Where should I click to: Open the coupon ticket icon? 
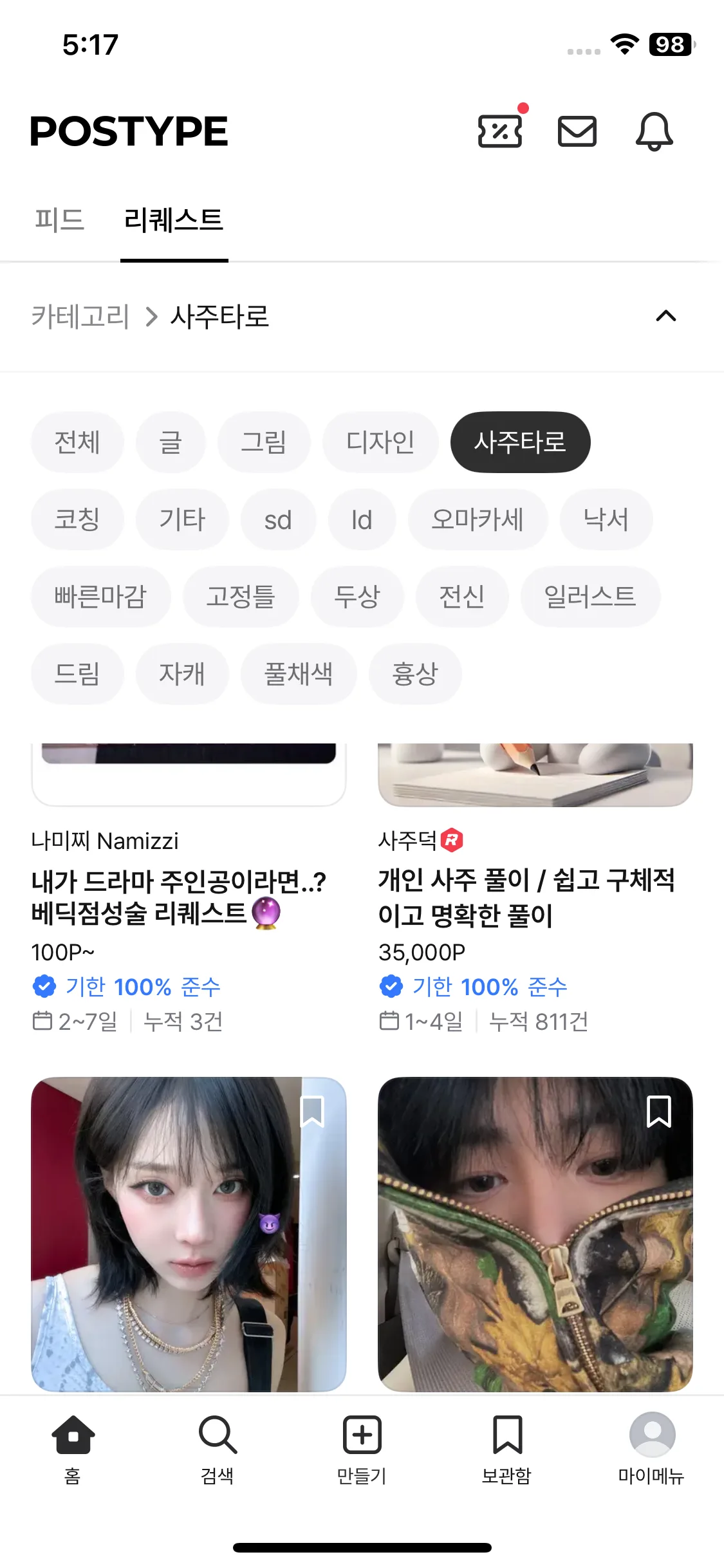point(500,131)
